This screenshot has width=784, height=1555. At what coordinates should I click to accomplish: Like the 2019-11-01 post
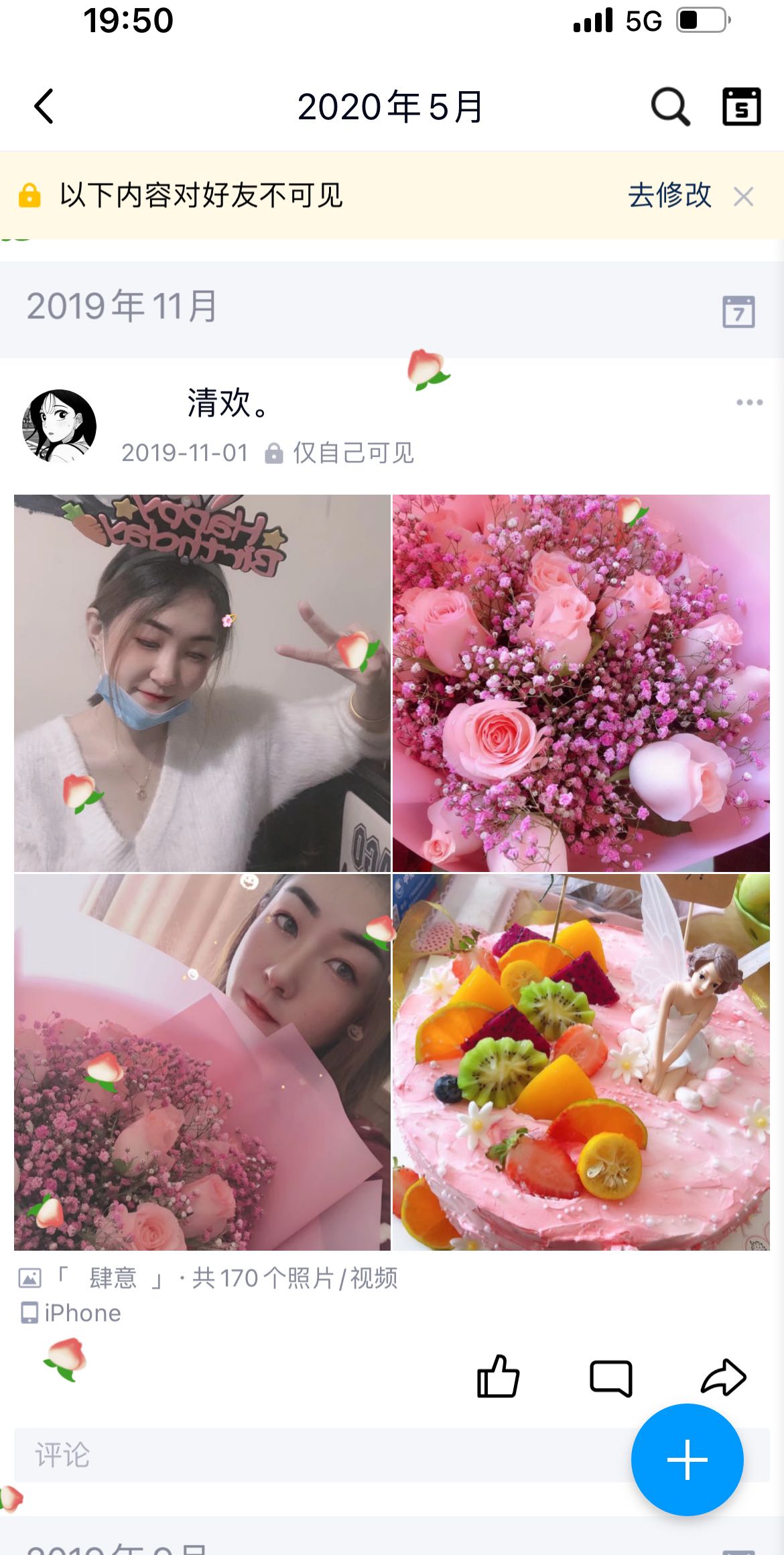498,1377
